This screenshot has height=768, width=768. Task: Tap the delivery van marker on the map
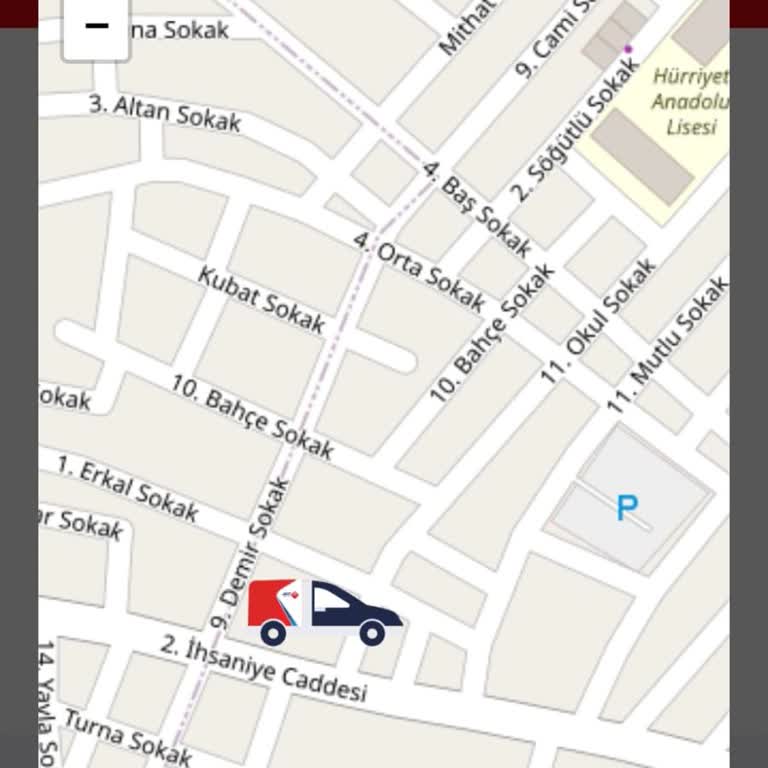pos(324,611)
